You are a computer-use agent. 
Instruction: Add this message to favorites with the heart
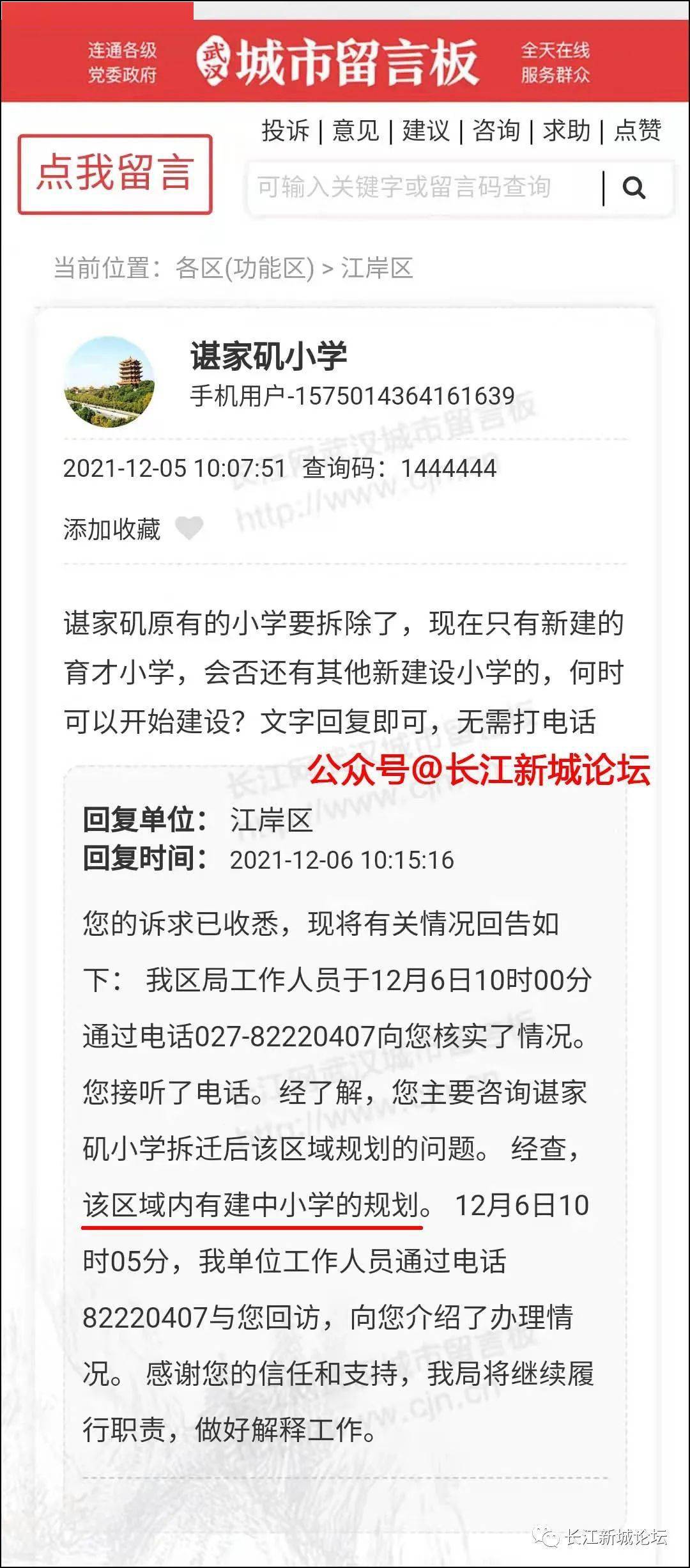[x=189, y=528]
